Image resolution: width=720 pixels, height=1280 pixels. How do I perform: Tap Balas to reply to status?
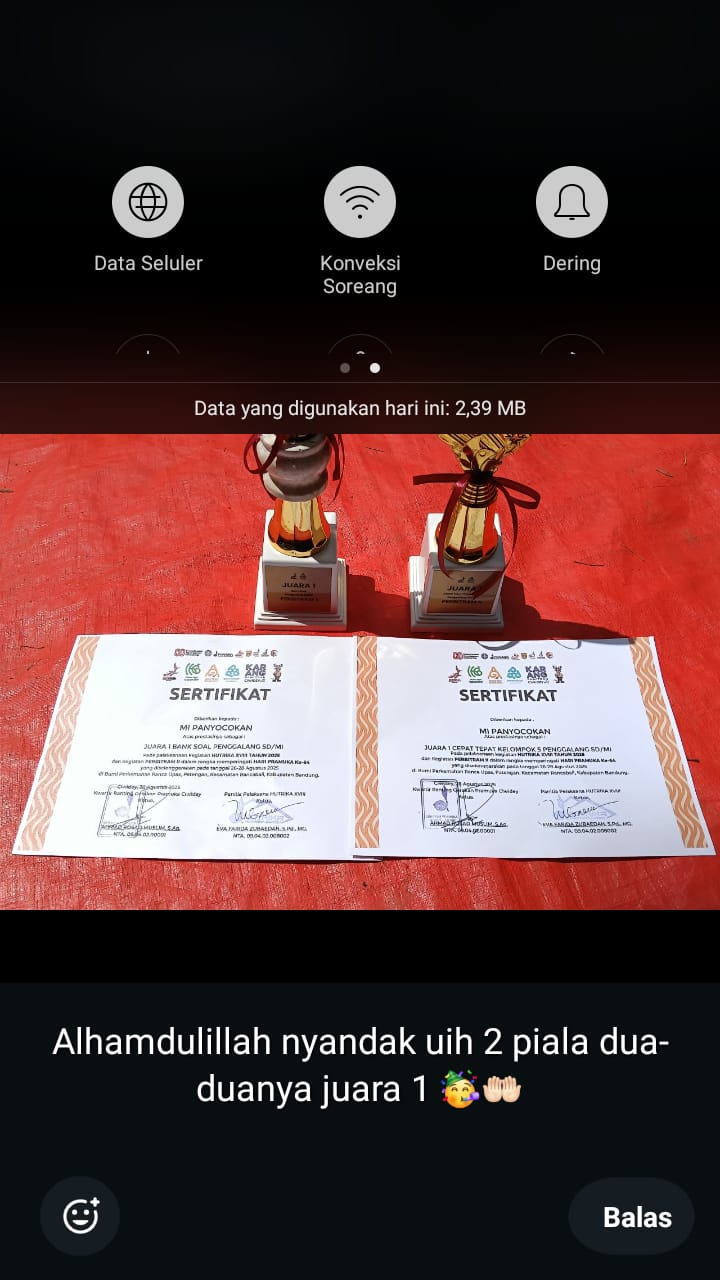point(636,1217)
